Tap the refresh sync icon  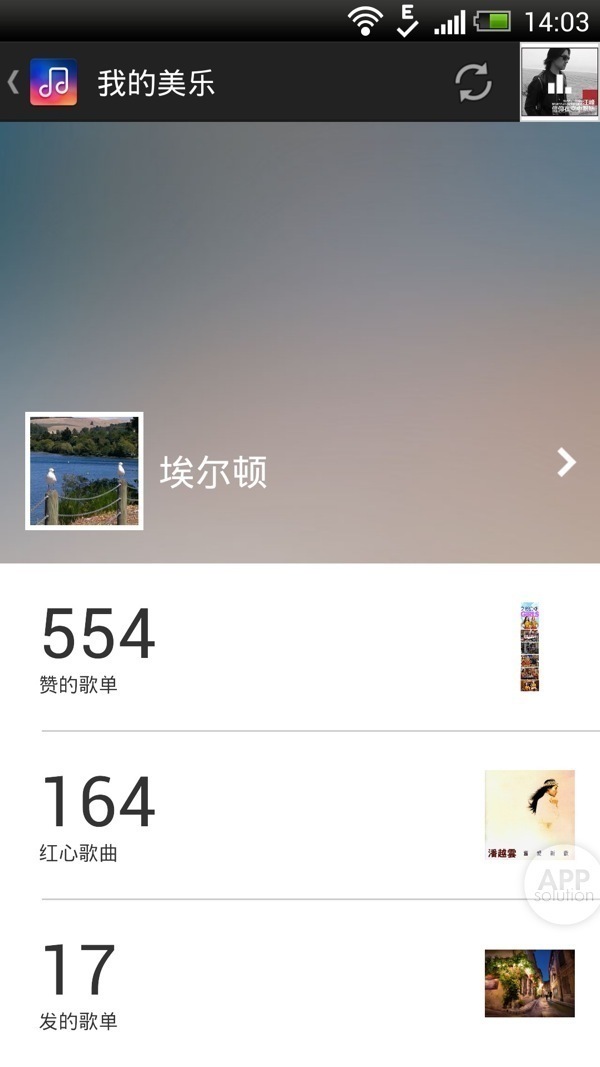click(473, 82)
